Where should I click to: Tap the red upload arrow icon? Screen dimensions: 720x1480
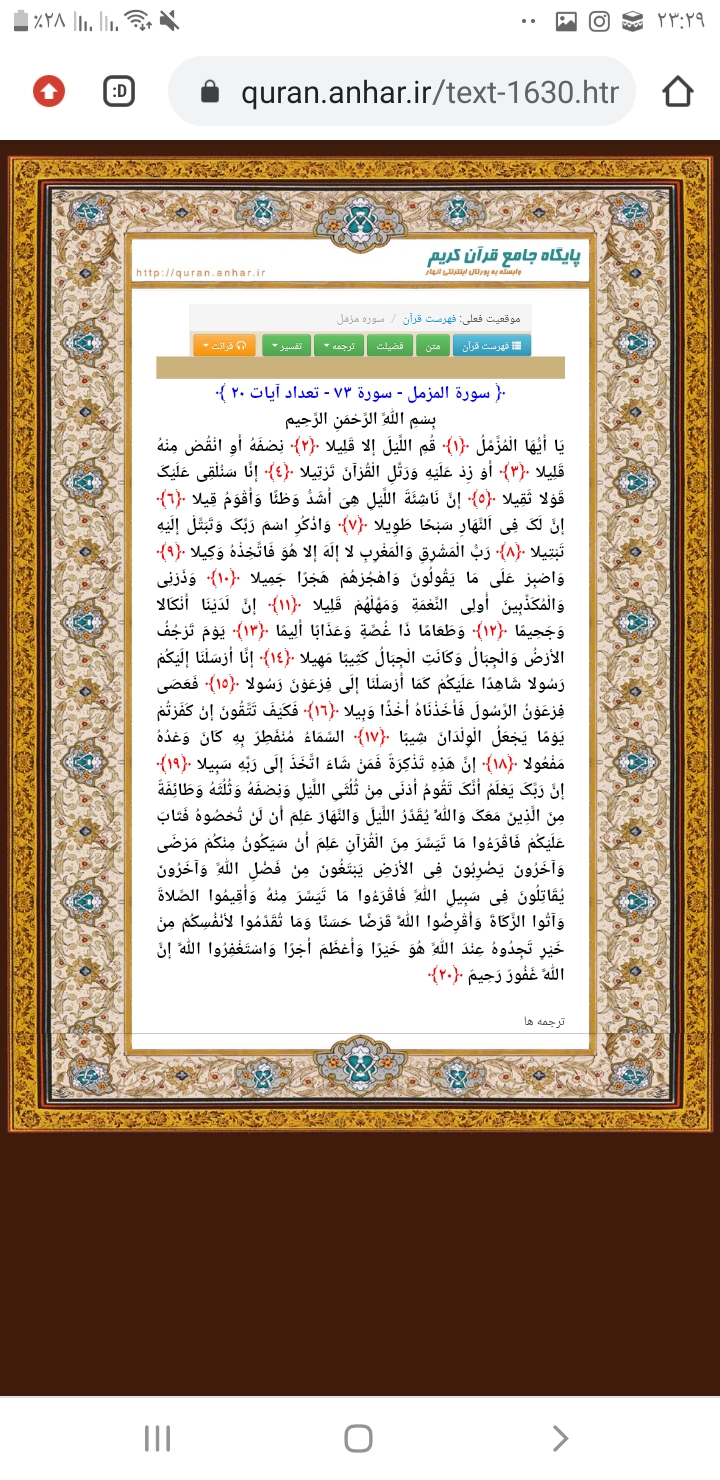(x=48, y=93)
